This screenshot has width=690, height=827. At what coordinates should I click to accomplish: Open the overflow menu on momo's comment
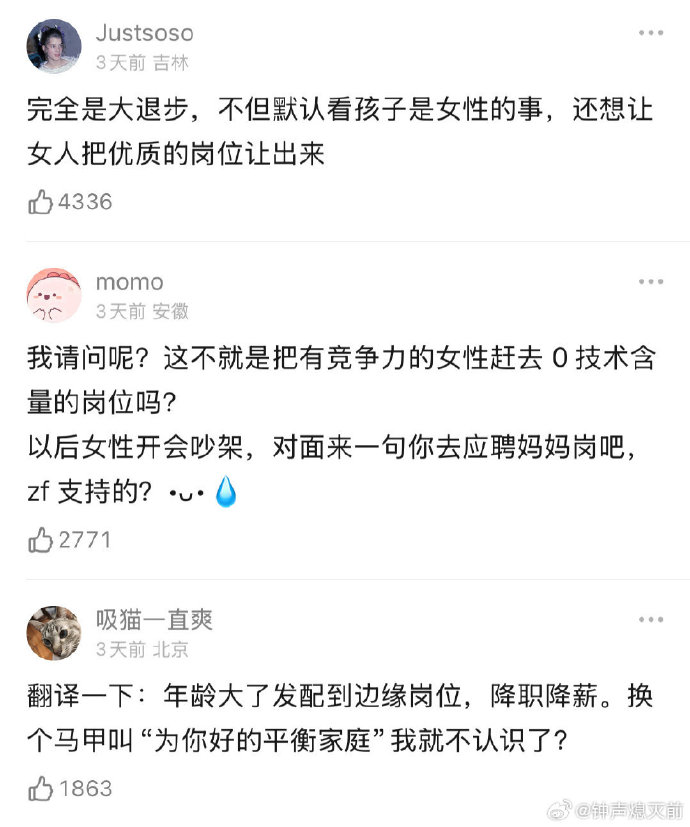[x=651, y=282]
